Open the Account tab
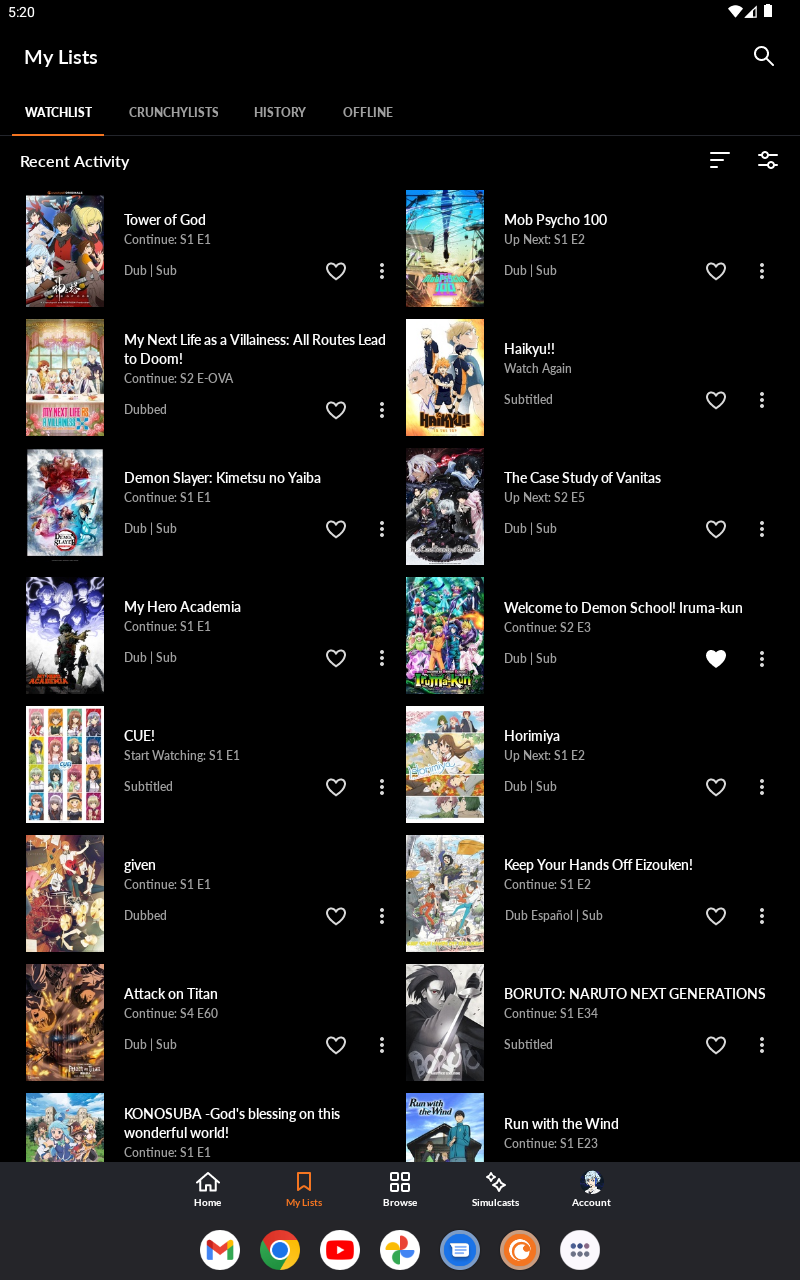This screenshot has height=1280, width=800. pyautogui.click(x=591, y=1190)
